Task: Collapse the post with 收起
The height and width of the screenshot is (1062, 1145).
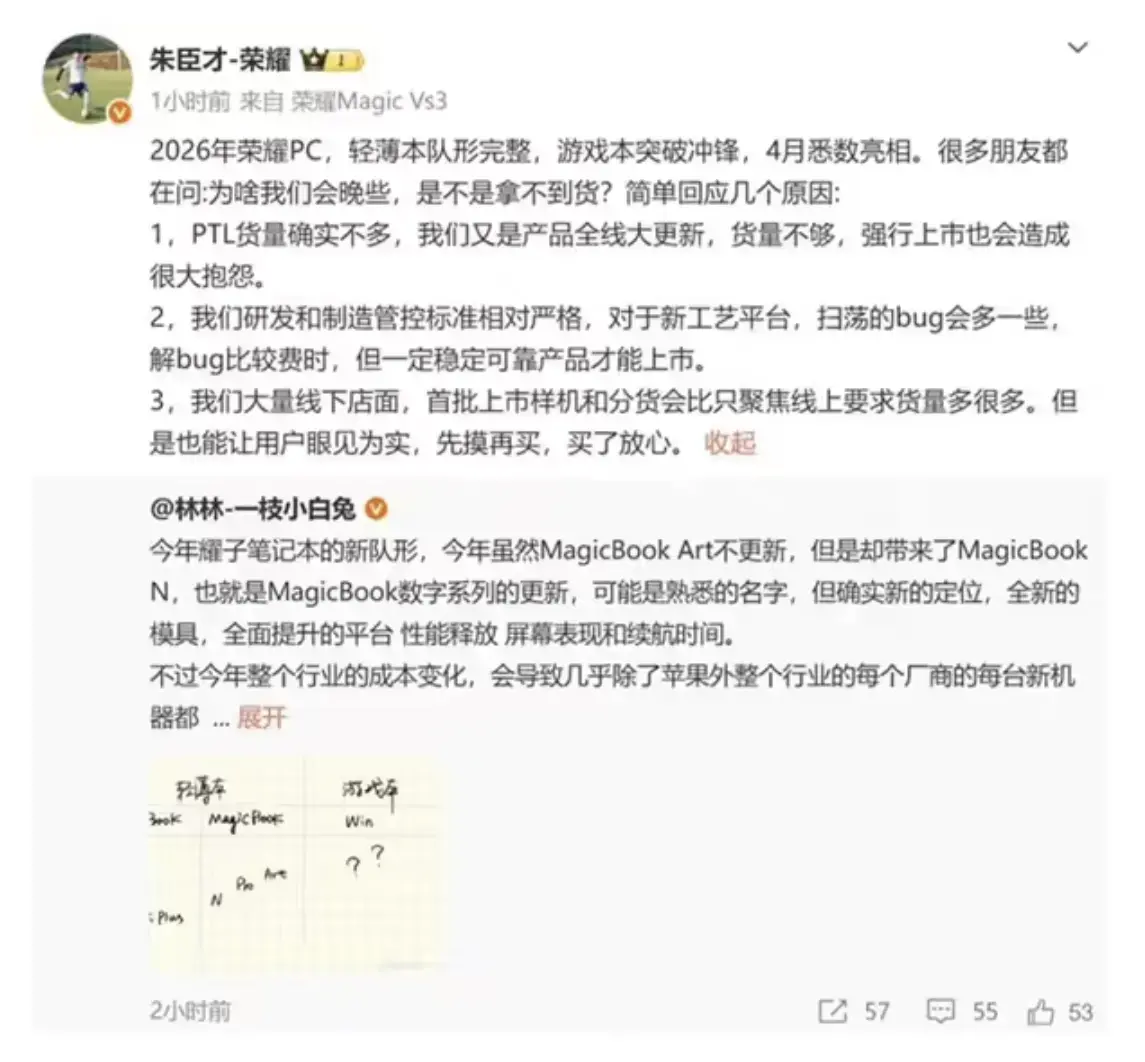Action: 730,443
